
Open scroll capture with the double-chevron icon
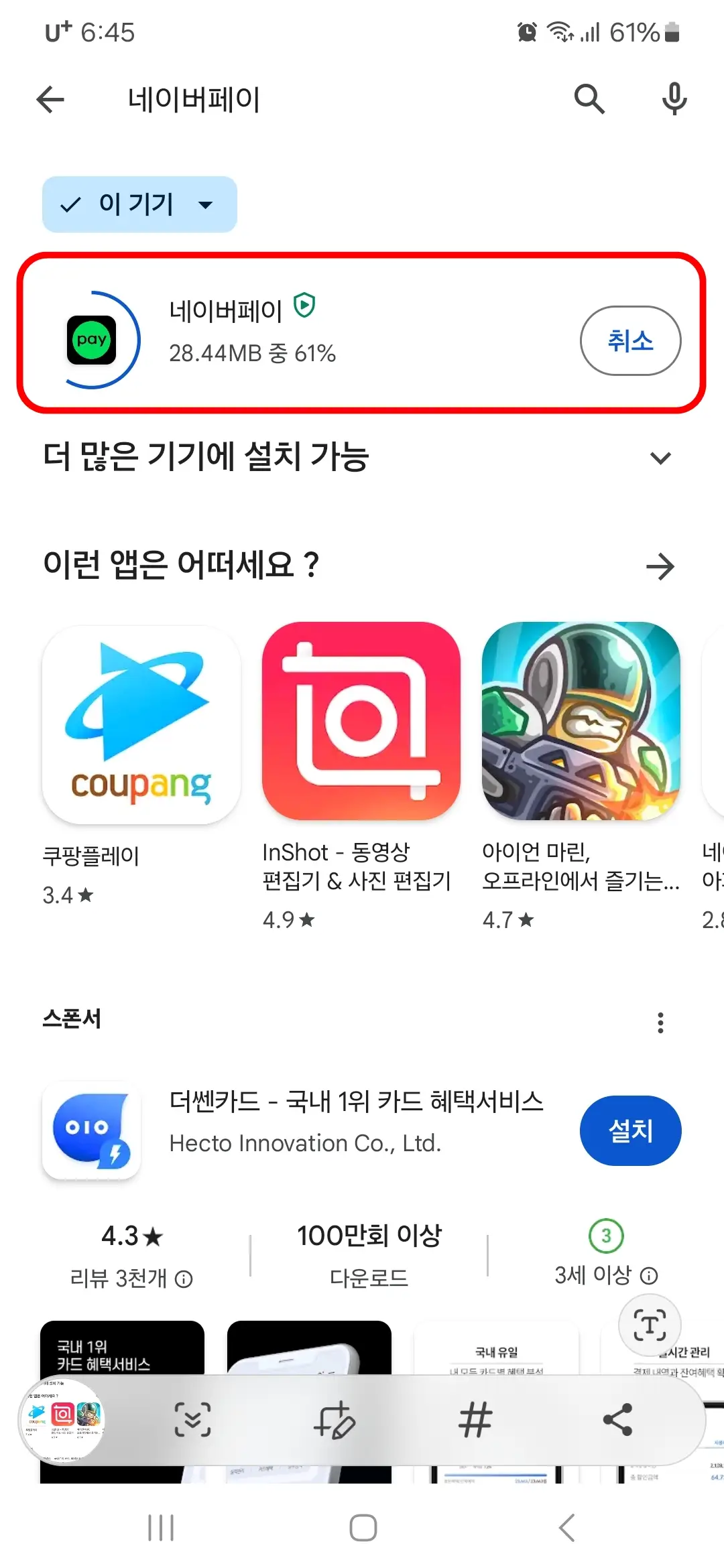click(x=194, y=1418)
